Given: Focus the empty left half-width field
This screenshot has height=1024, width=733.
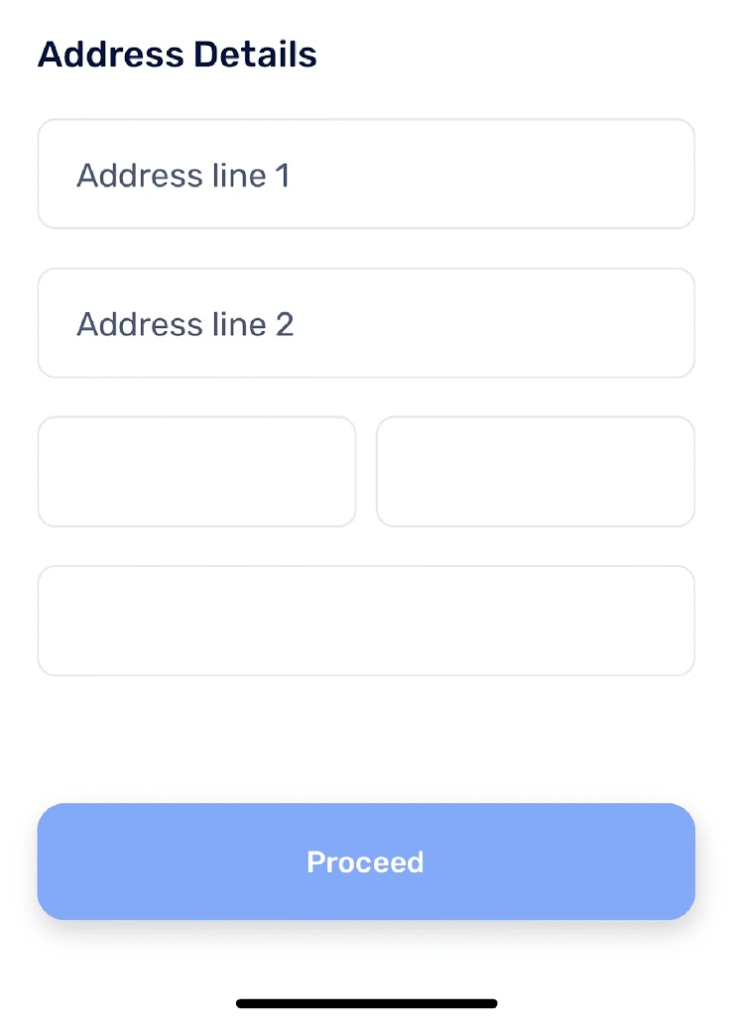Looking at the screenshot, I should click(197, 471).
